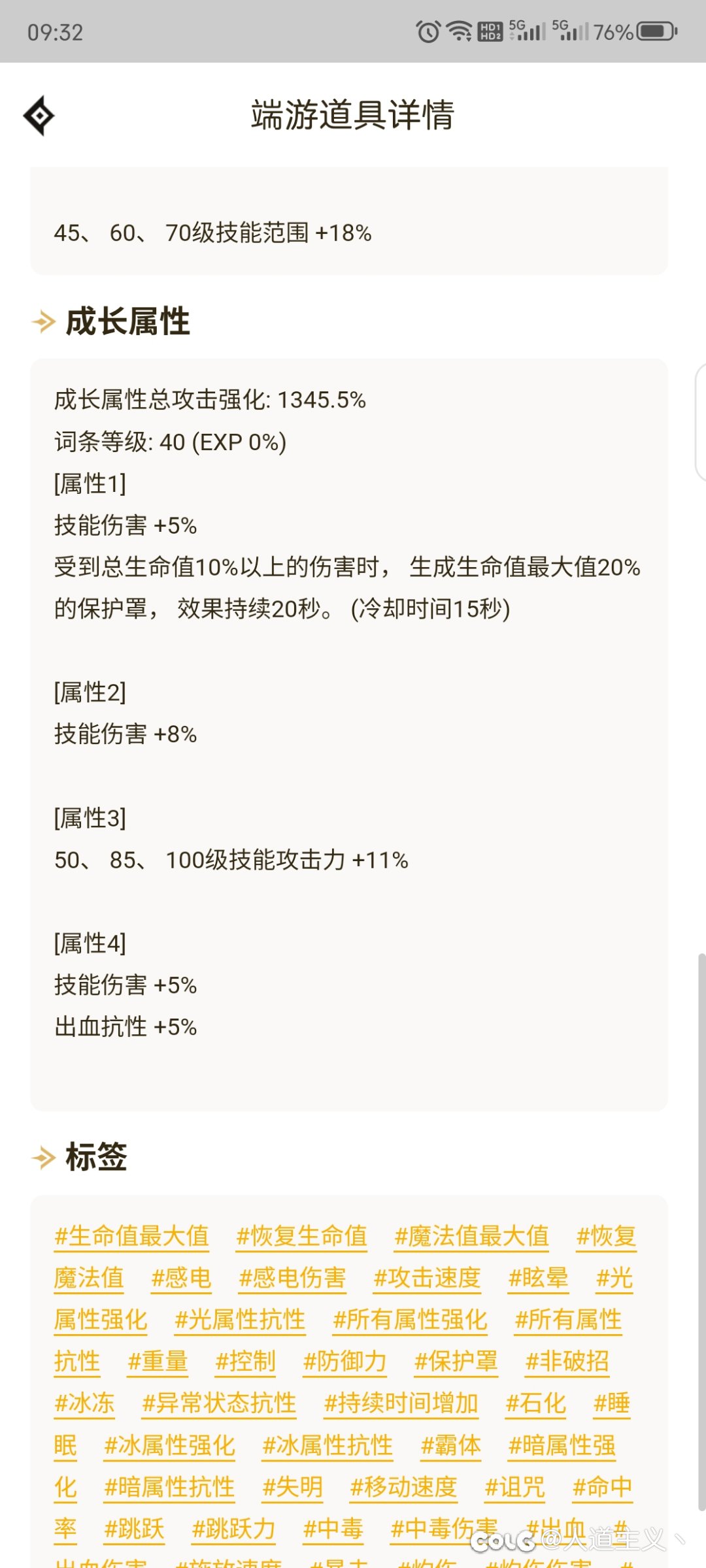The height and width of the screenshot is (1568, 706).
Task: Tap the #持续时间增加 tag
Action: [401, 1403]
